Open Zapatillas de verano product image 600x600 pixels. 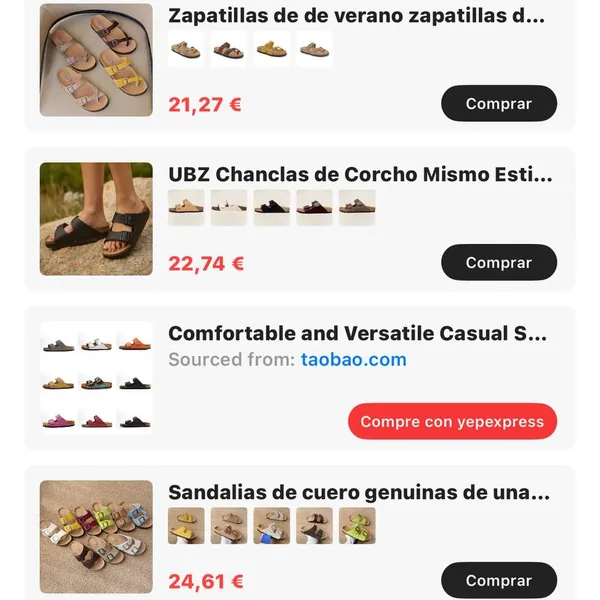pos(96,60)
